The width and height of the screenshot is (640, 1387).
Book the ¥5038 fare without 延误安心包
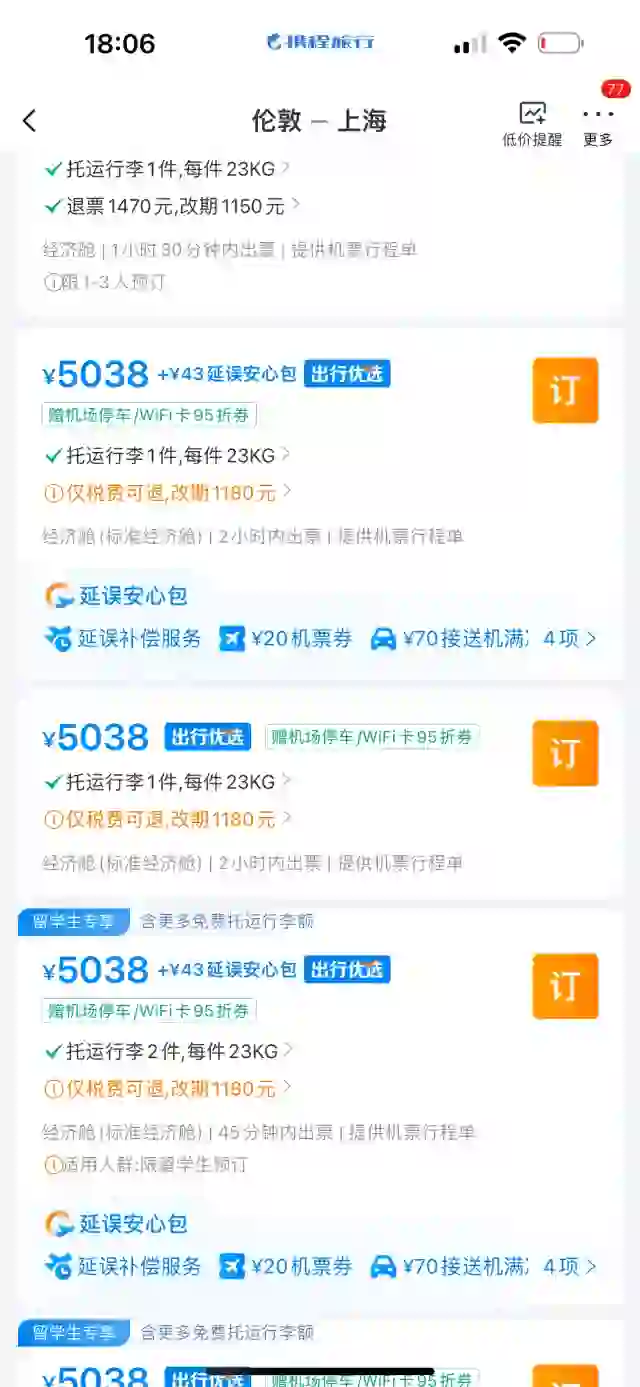pos(565,753)
